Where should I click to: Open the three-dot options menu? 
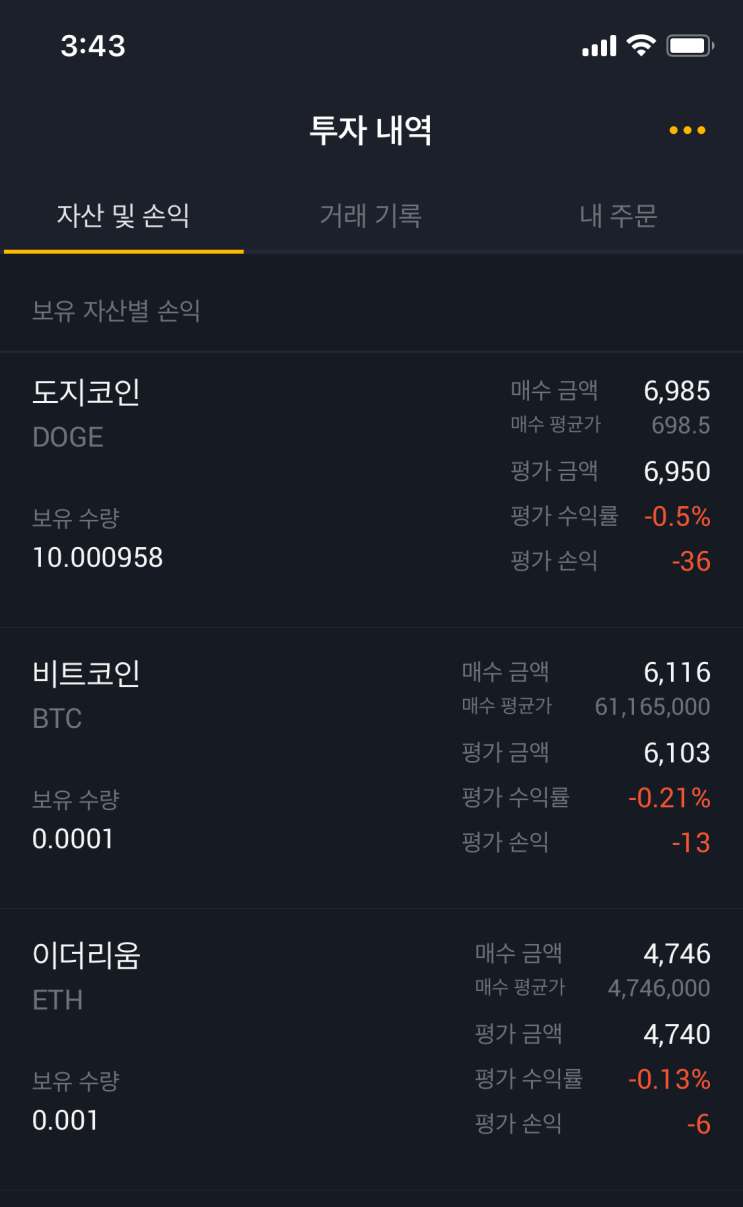[687, 129]
